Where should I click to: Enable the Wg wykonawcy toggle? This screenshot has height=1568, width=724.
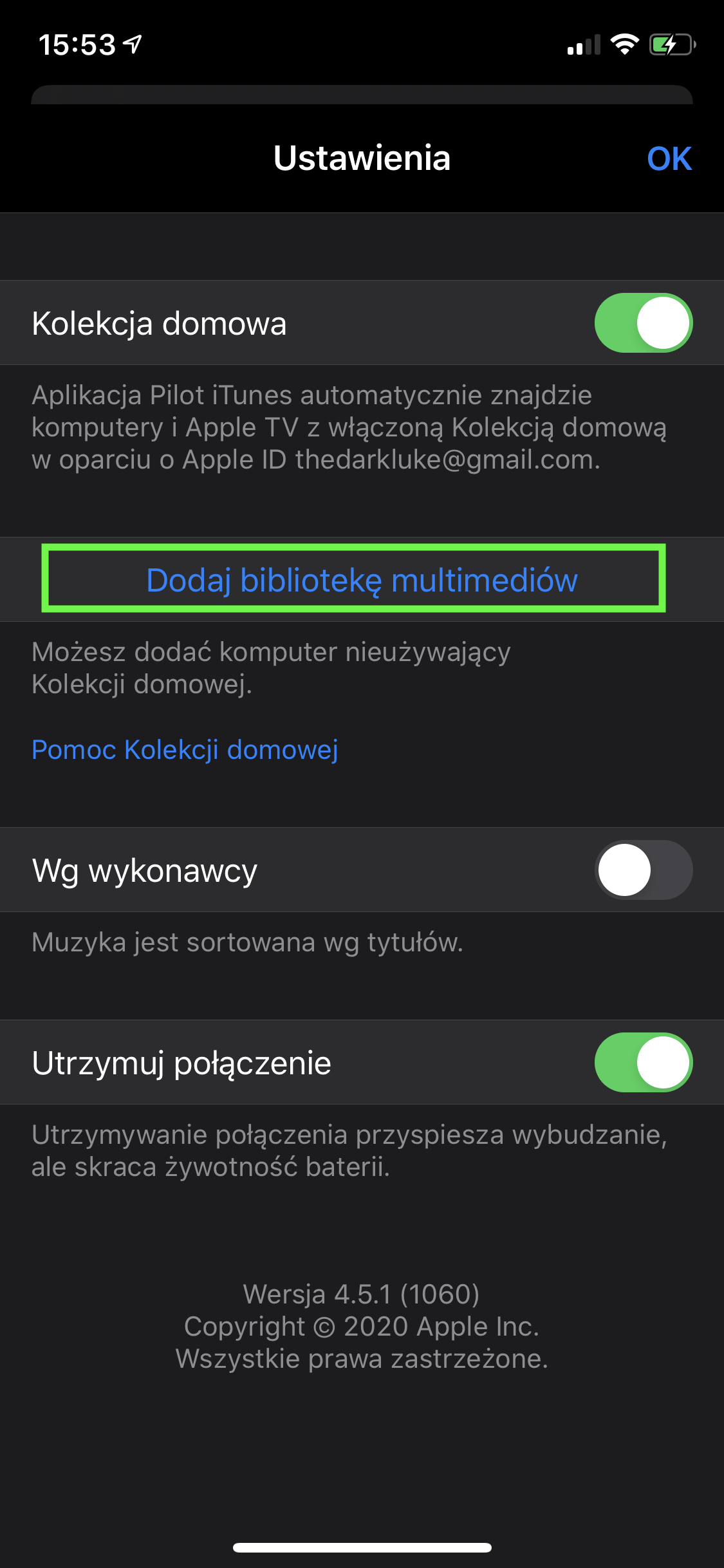coord(644,870)
